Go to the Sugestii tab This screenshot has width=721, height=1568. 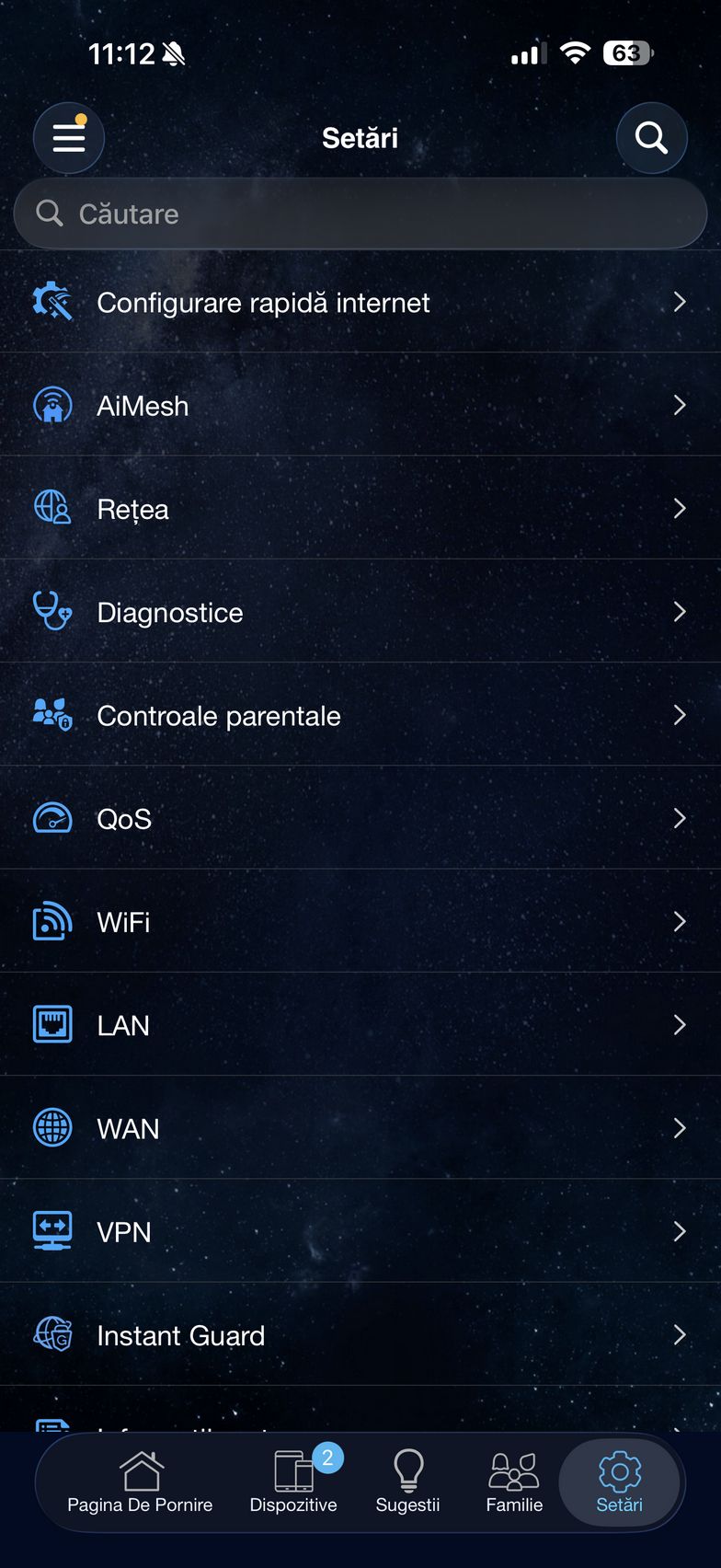407,1482
